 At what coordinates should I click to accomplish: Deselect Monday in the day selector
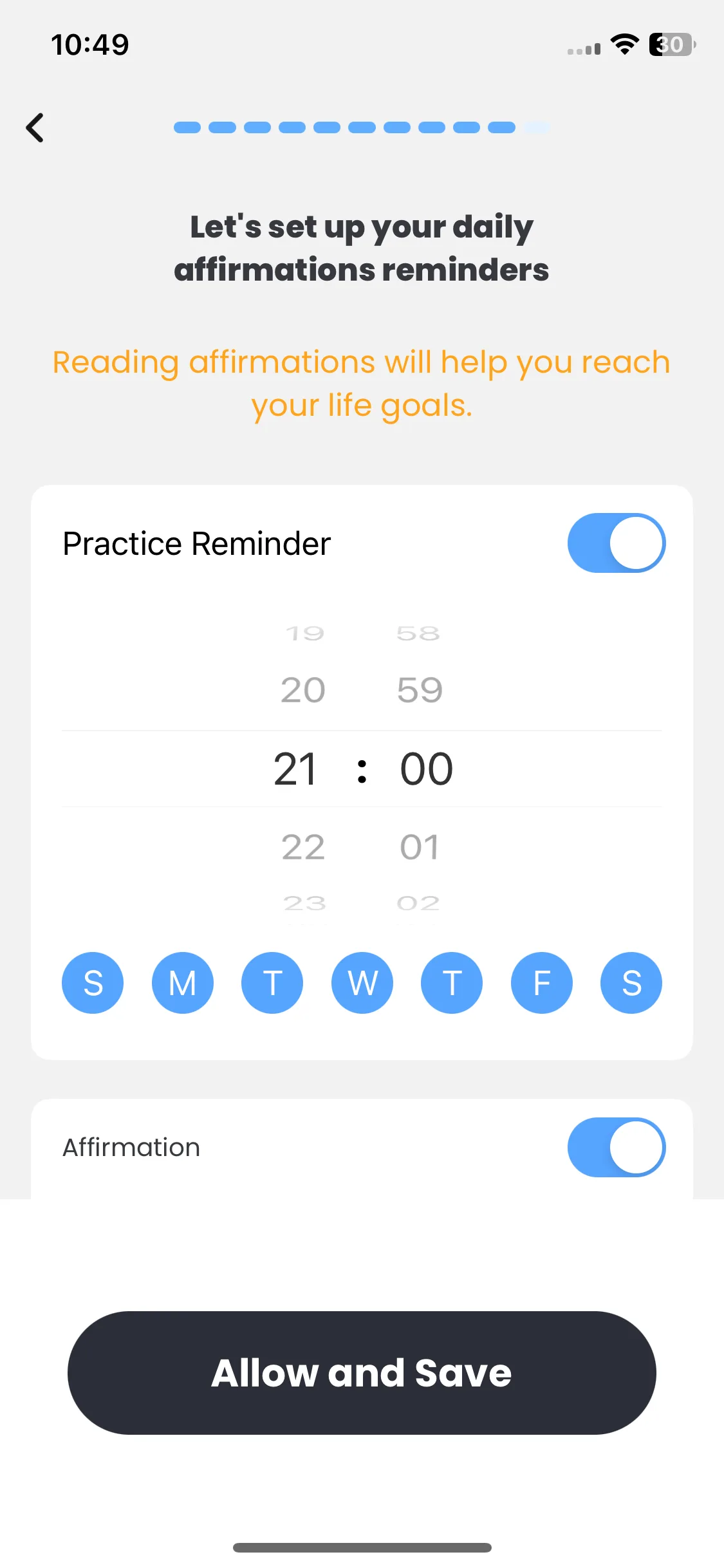point(183,983)
